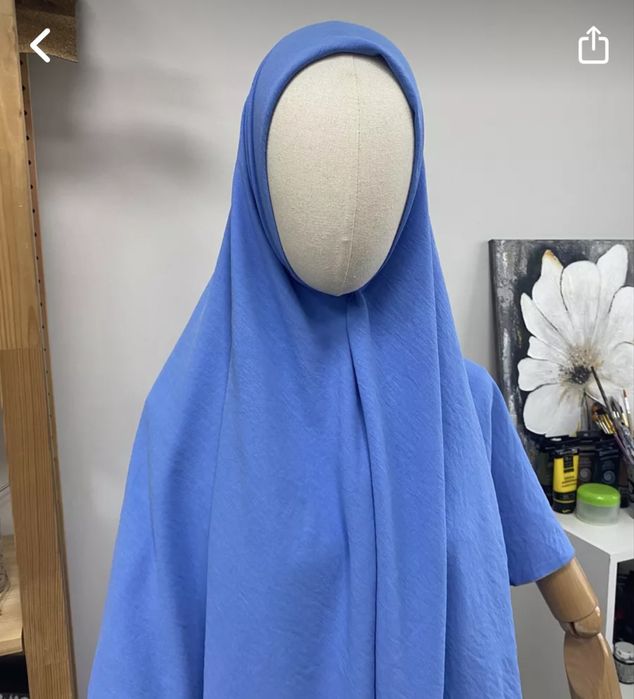Screen dimensions: 634x699
Task: Share this photo
Action: coord(593,45)
